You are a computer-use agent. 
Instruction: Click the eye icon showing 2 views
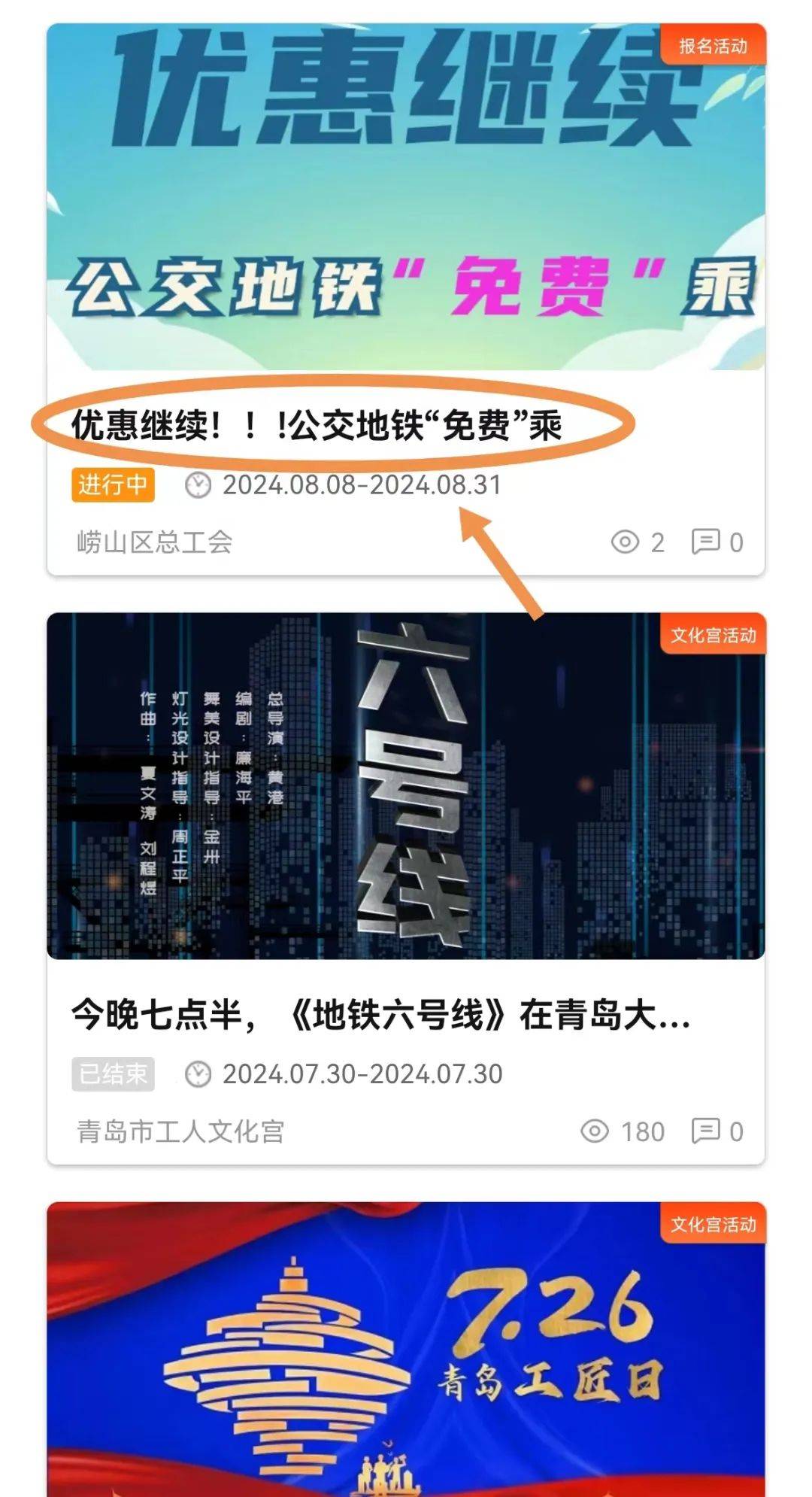pos(626,539)
